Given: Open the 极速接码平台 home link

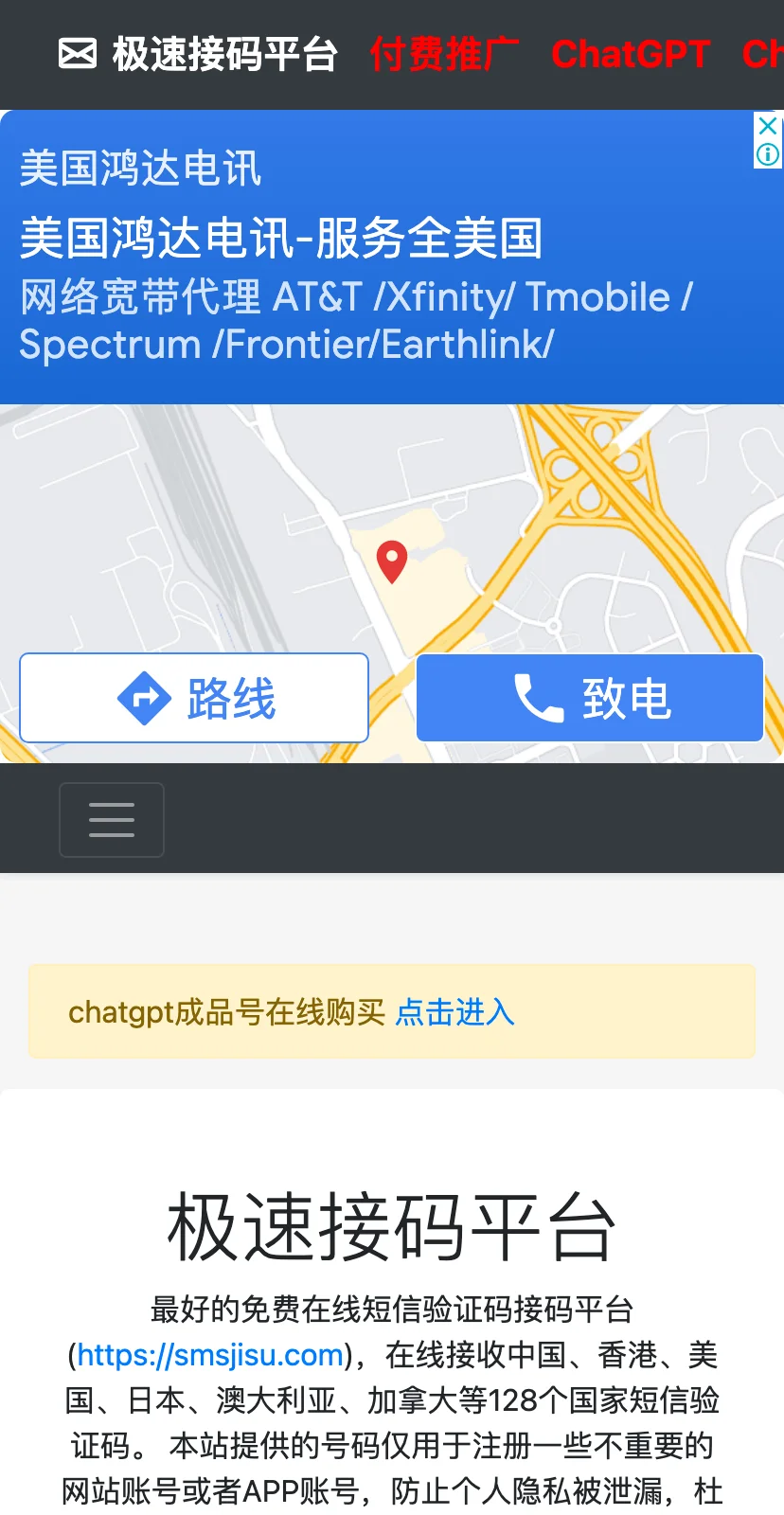Looking at the screenshot, I should (198, 54).
